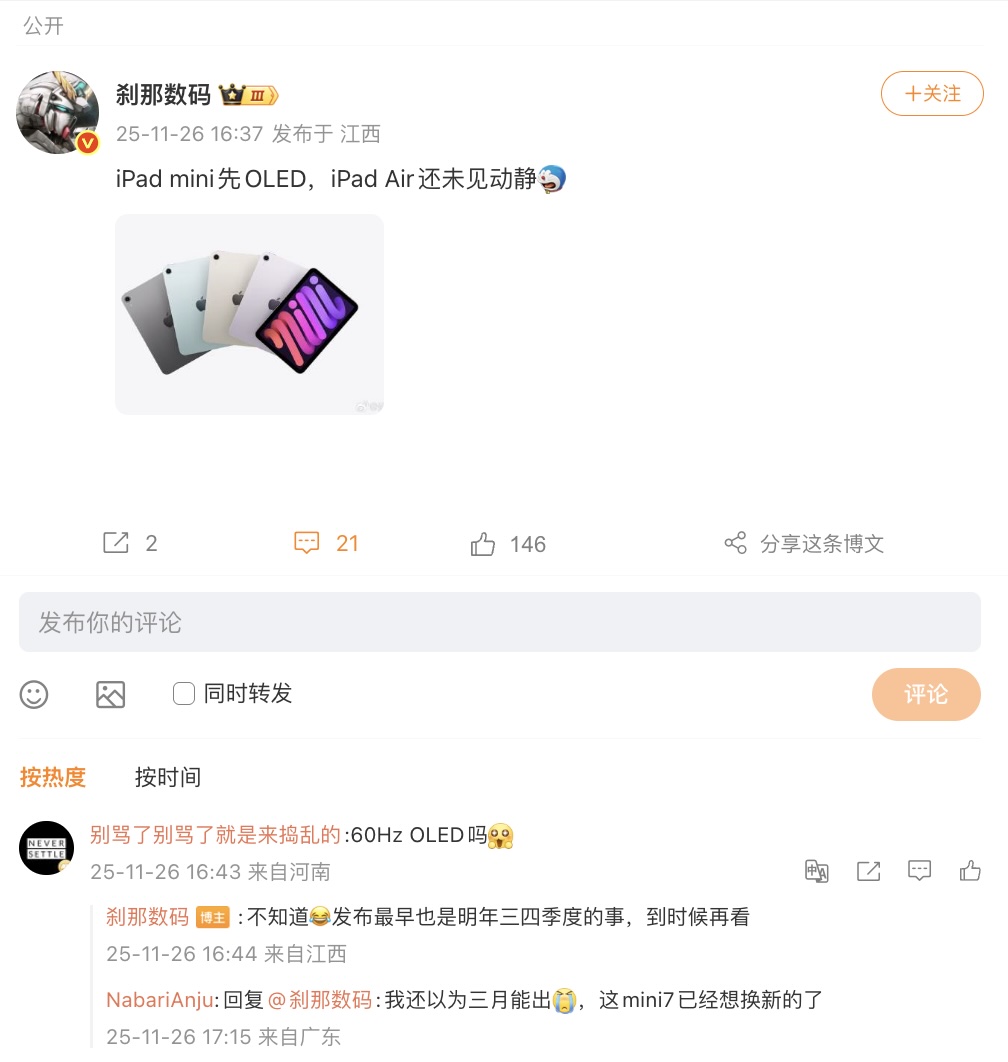The height and width of the screenshot is (1062, 1008).
Task: Open the emoji picker
Action: pos(35,694)
